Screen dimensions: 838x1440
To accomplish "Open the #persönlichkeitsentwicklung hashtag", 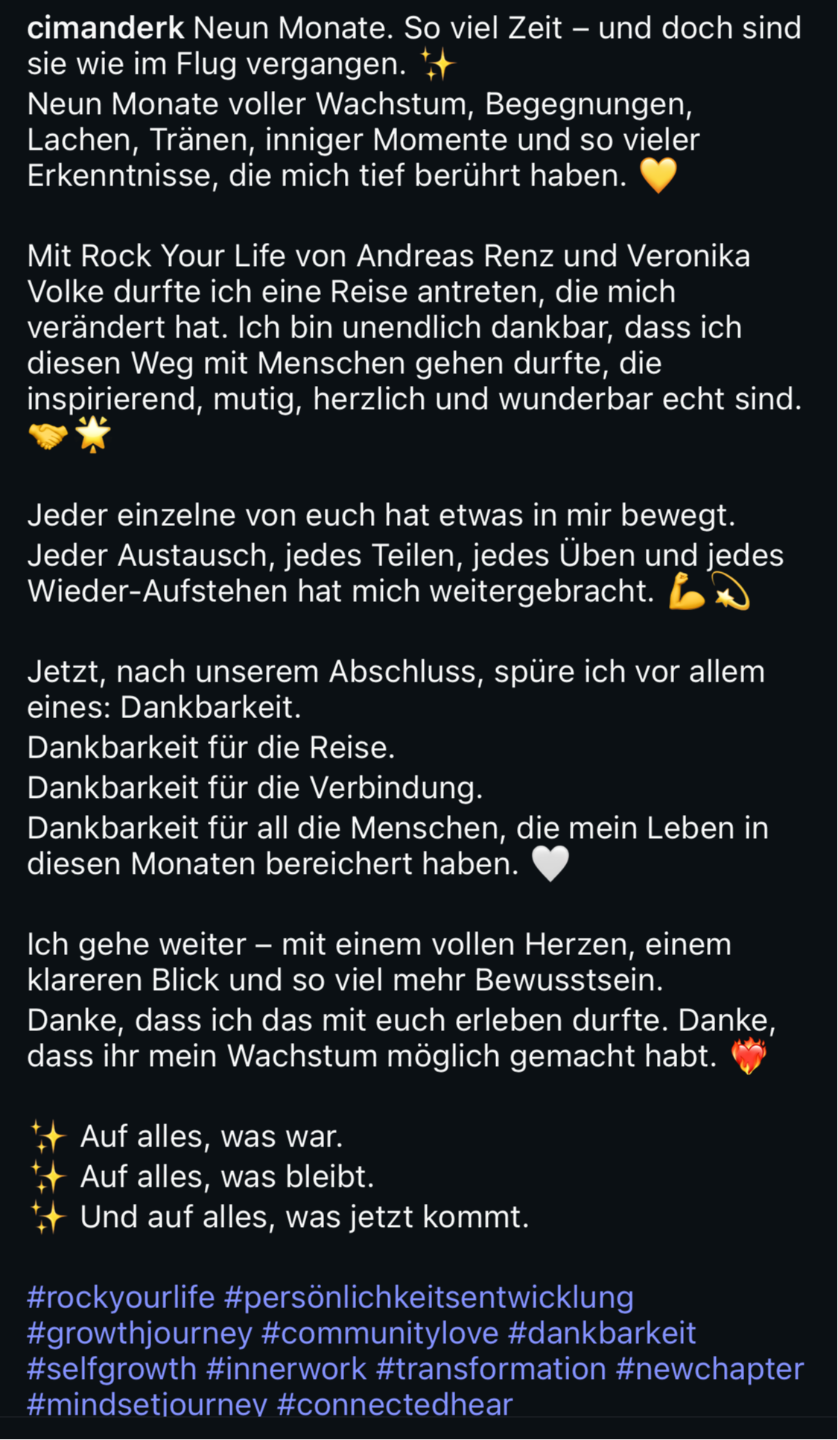I will point(429,1298).
